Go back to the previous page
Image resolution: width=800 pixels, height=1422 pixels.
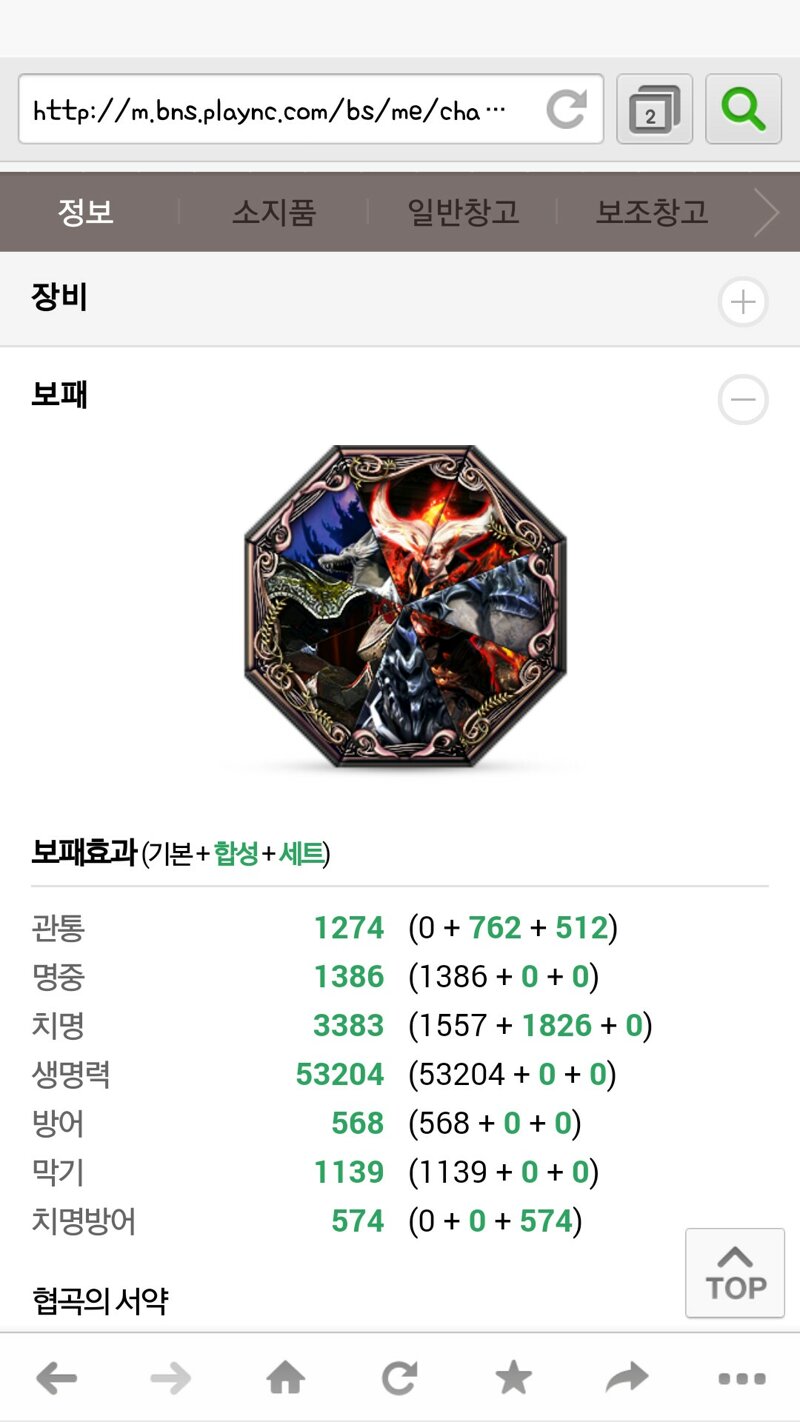click(x=57, y=1380)
